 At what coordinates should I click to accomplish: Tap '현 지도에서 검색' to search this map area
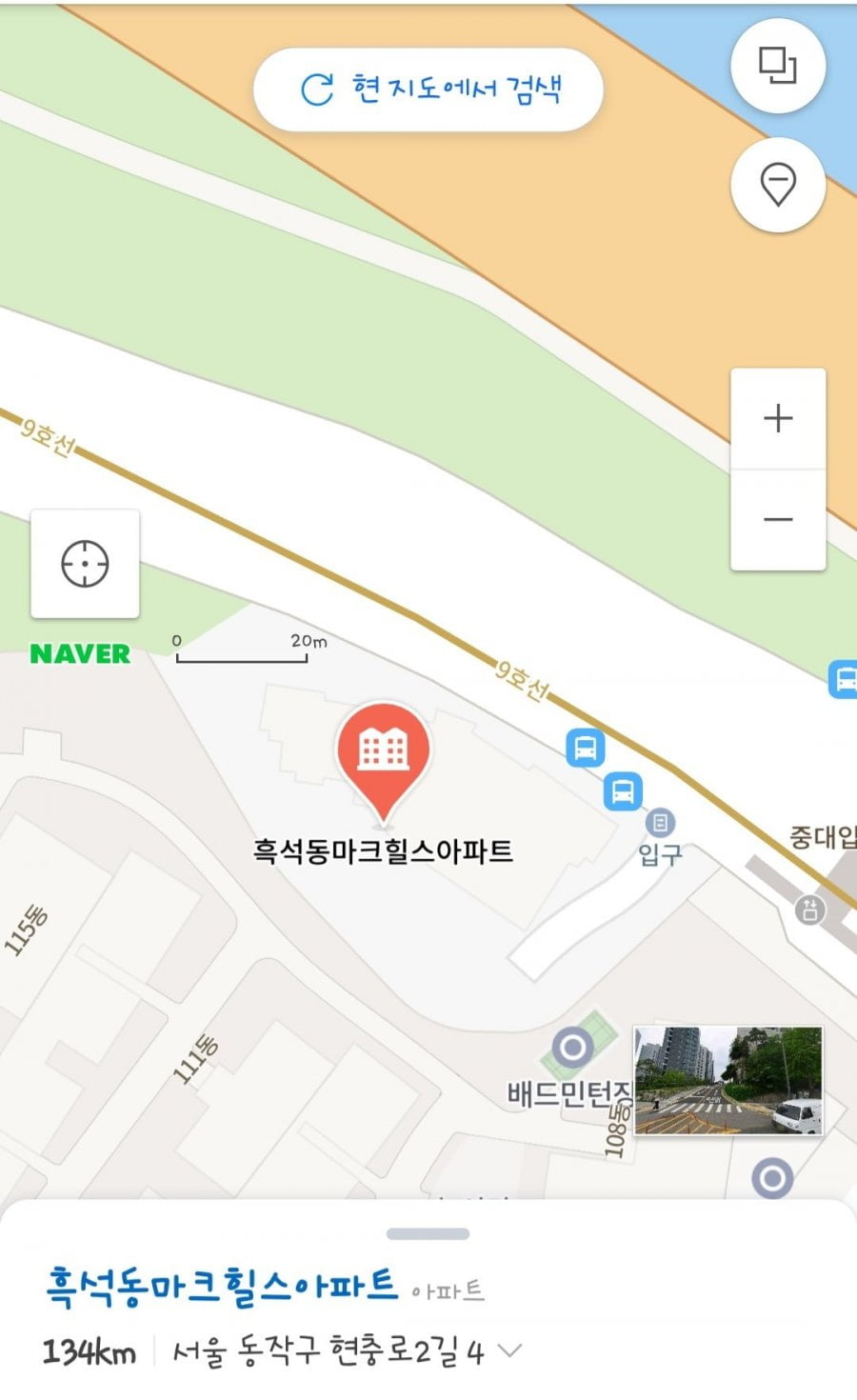(428, 90)
